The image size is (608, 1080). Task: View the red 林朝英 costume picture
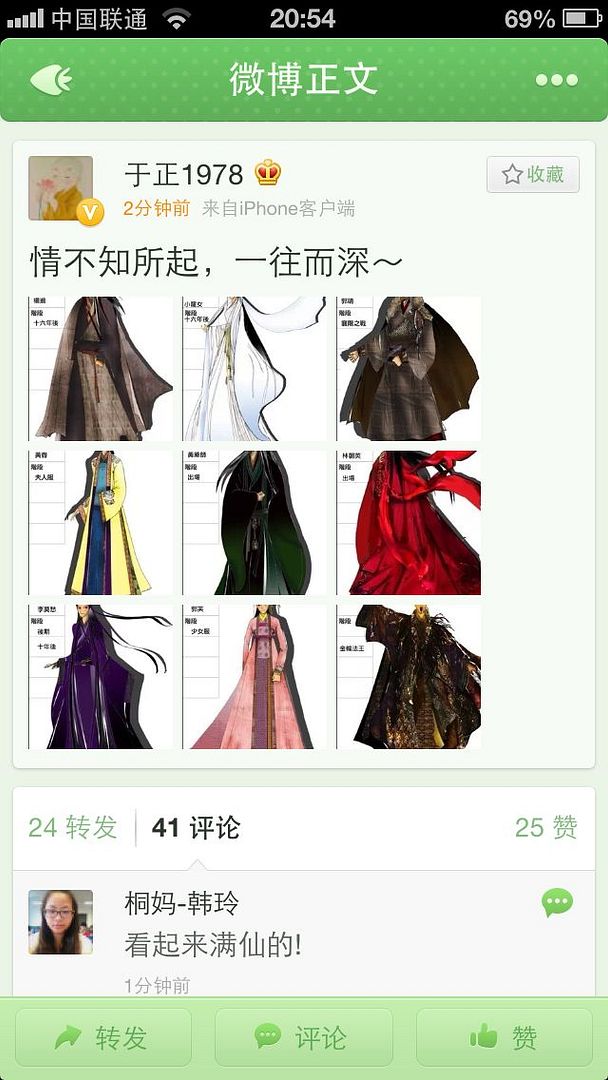pyautogui.click(x=409, y=523)
